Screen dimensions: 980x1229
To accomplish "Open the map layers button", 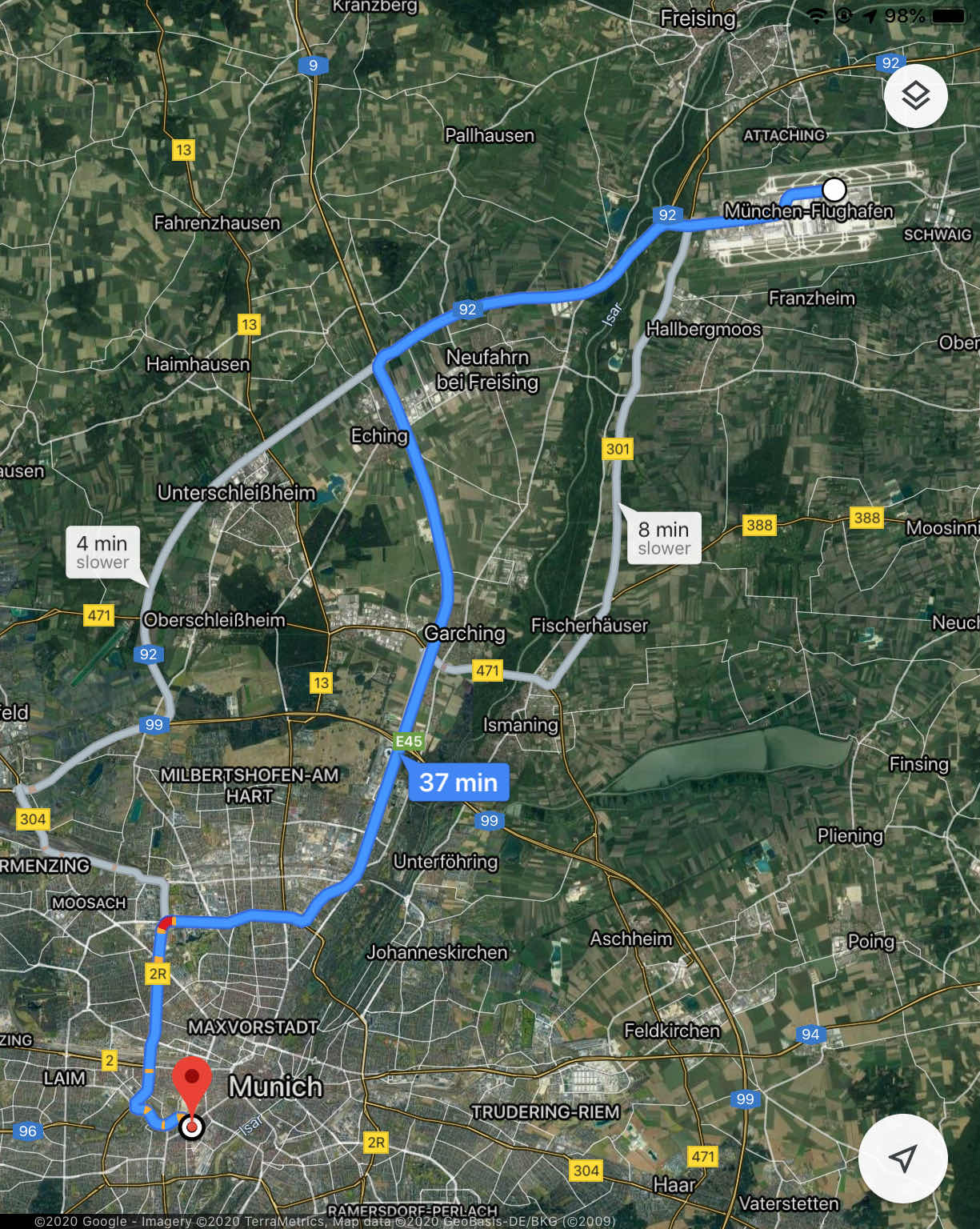I will (x=916, y=96).
